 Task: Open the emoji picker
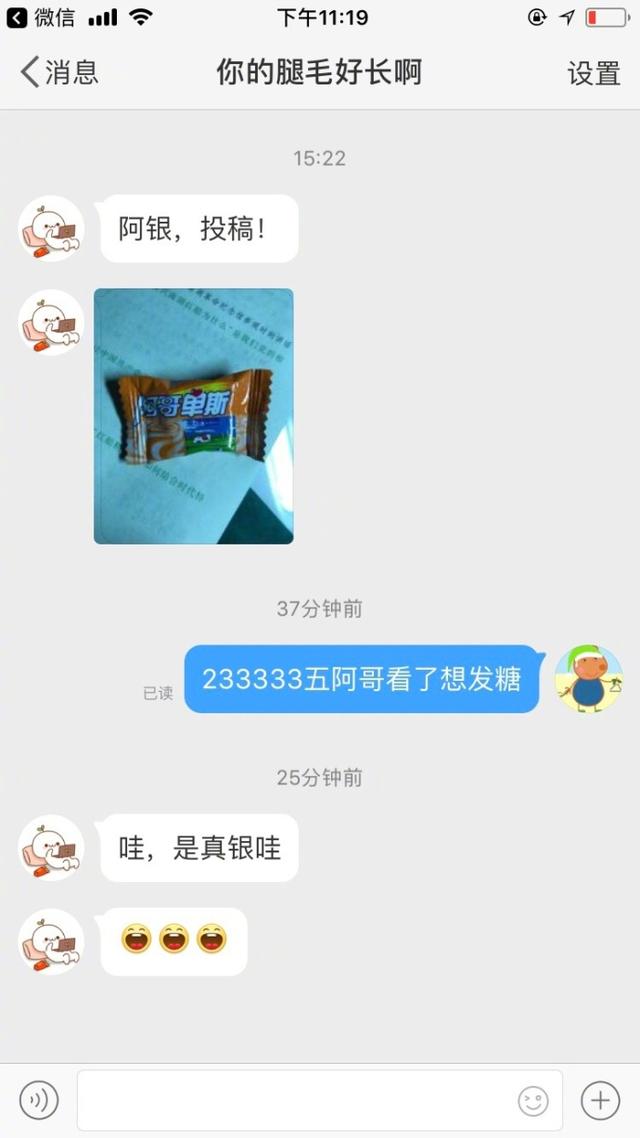tap(533, 1101)
